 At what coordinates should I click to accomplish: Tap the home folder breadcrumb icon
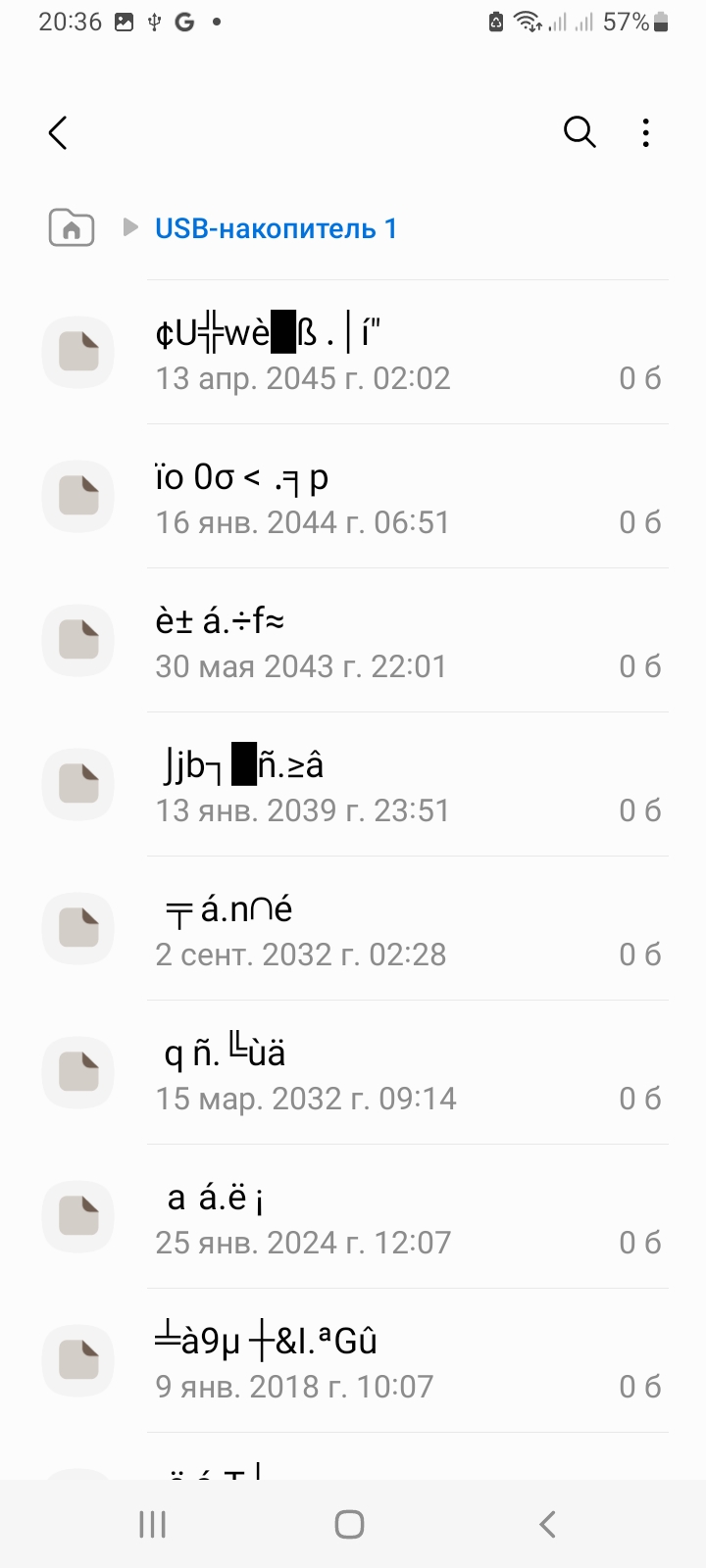click(72, 228)
